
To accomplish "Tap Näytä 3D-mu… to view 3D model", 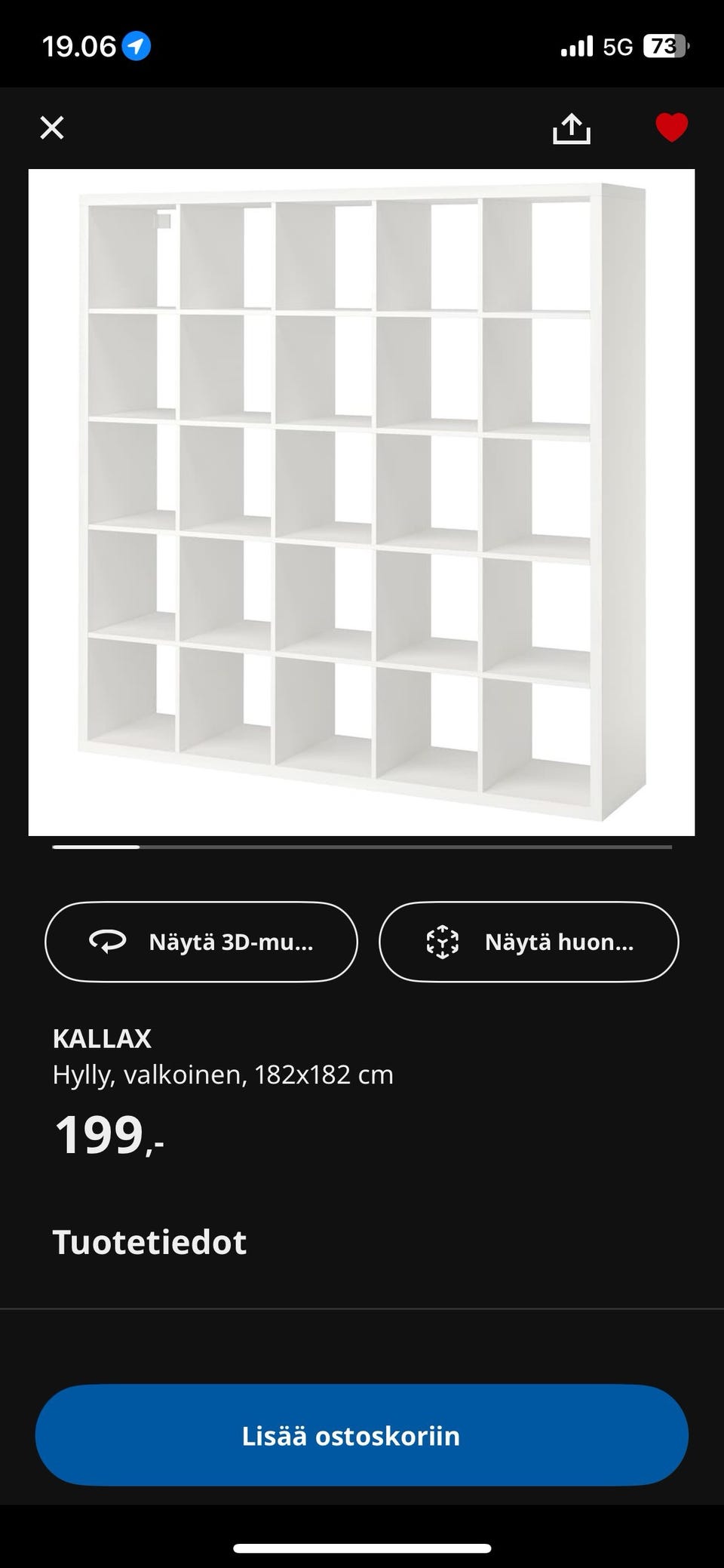I will click(x=201, y=942).
